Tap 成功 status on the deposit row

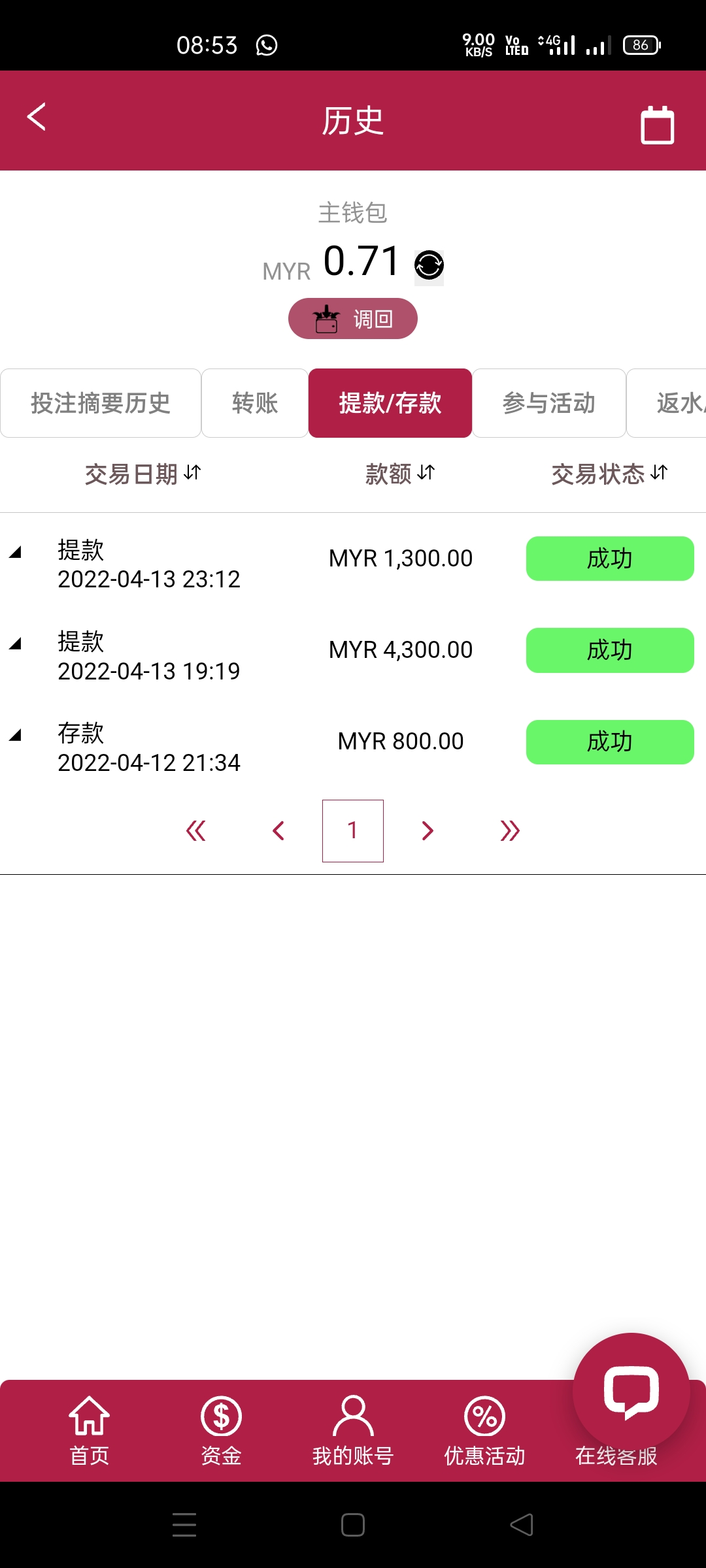tap(609, 742)
